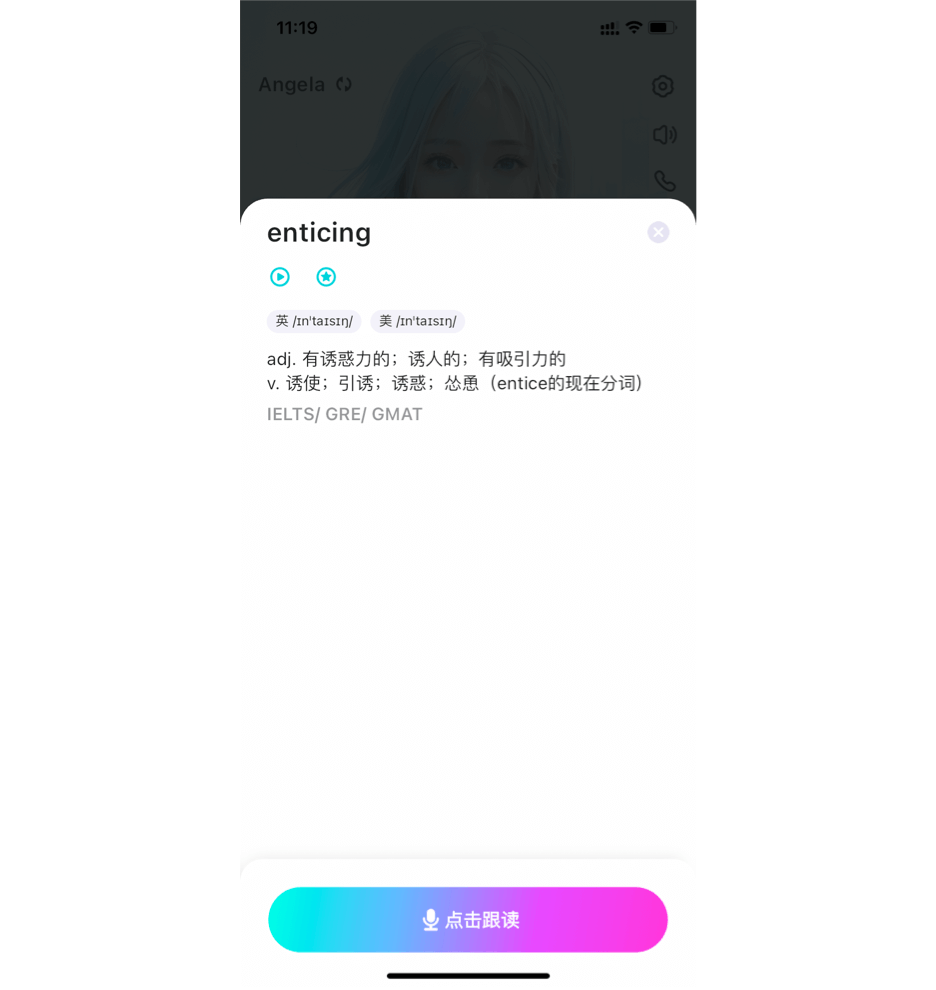Play pronunciation audio for enticing
The image size is (936, 990).
click(x=280, y=277)
